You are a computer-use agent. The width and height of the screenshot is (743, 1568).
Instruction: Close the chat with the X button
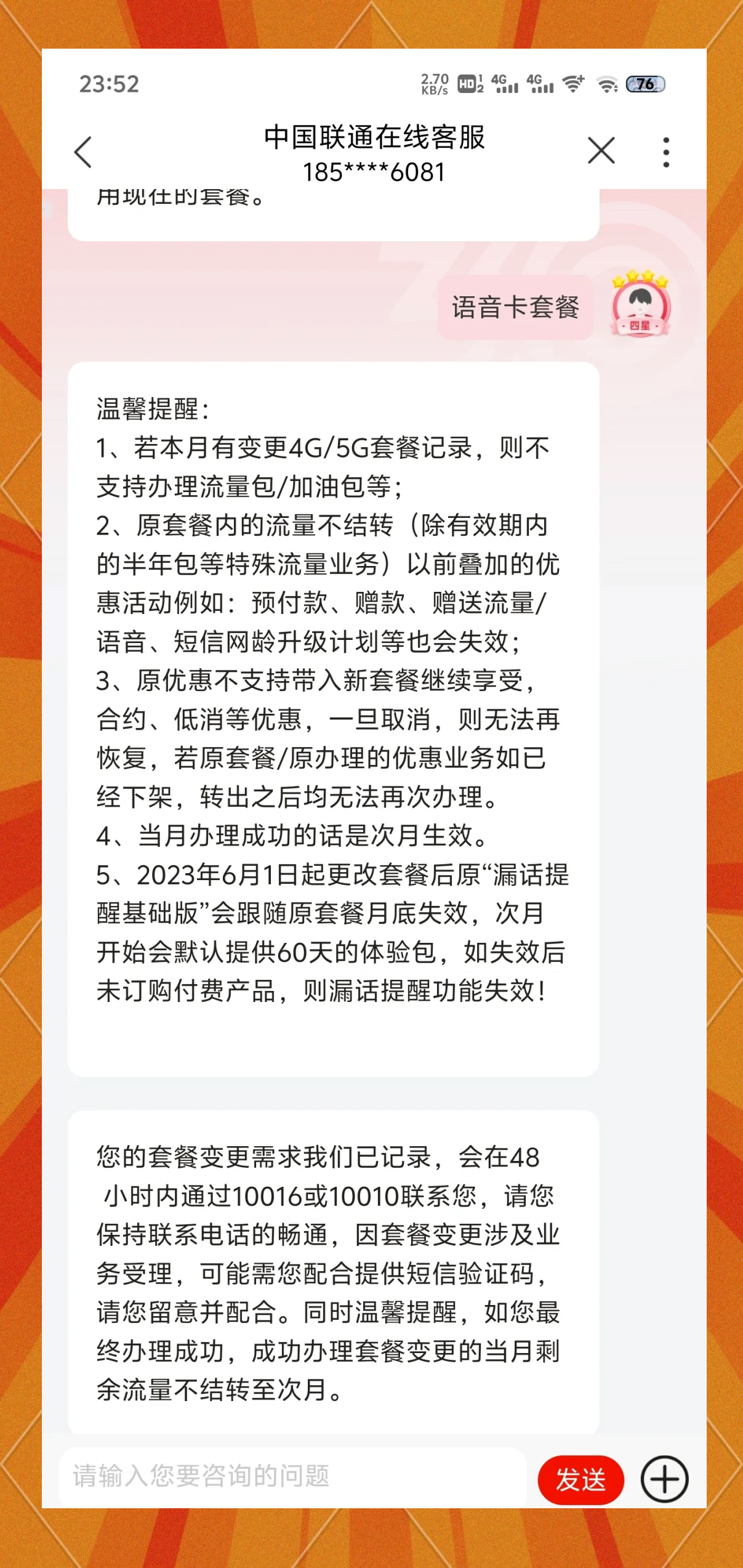pos(601,148)
